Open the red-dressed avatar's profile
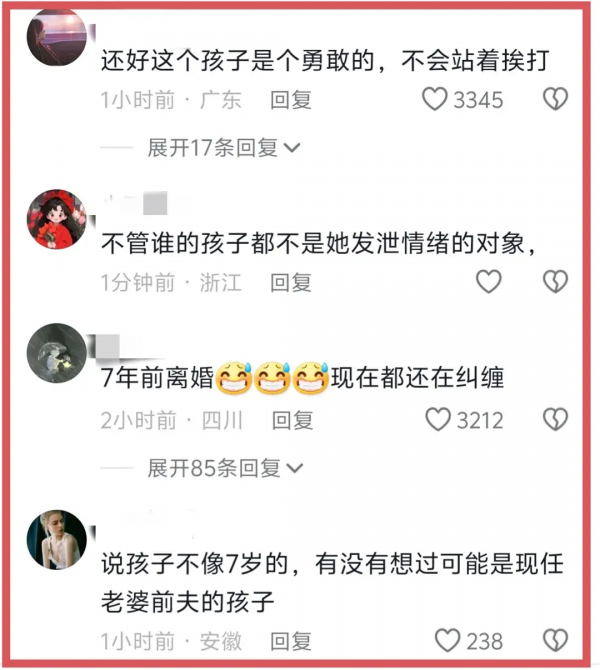 (x=57, y=219)
